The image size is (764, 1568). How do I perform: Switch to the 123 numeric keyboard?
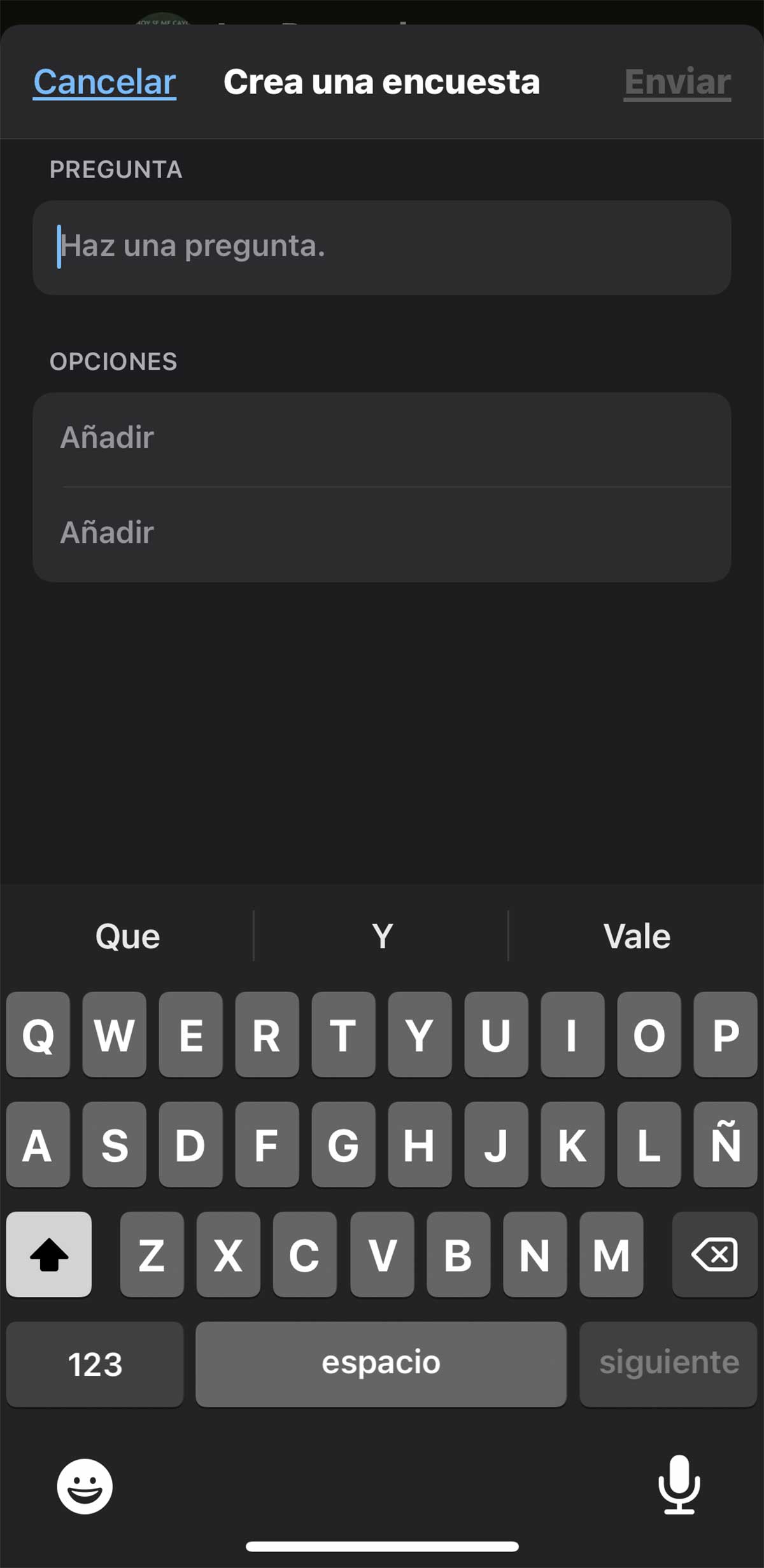(95, 1364)
